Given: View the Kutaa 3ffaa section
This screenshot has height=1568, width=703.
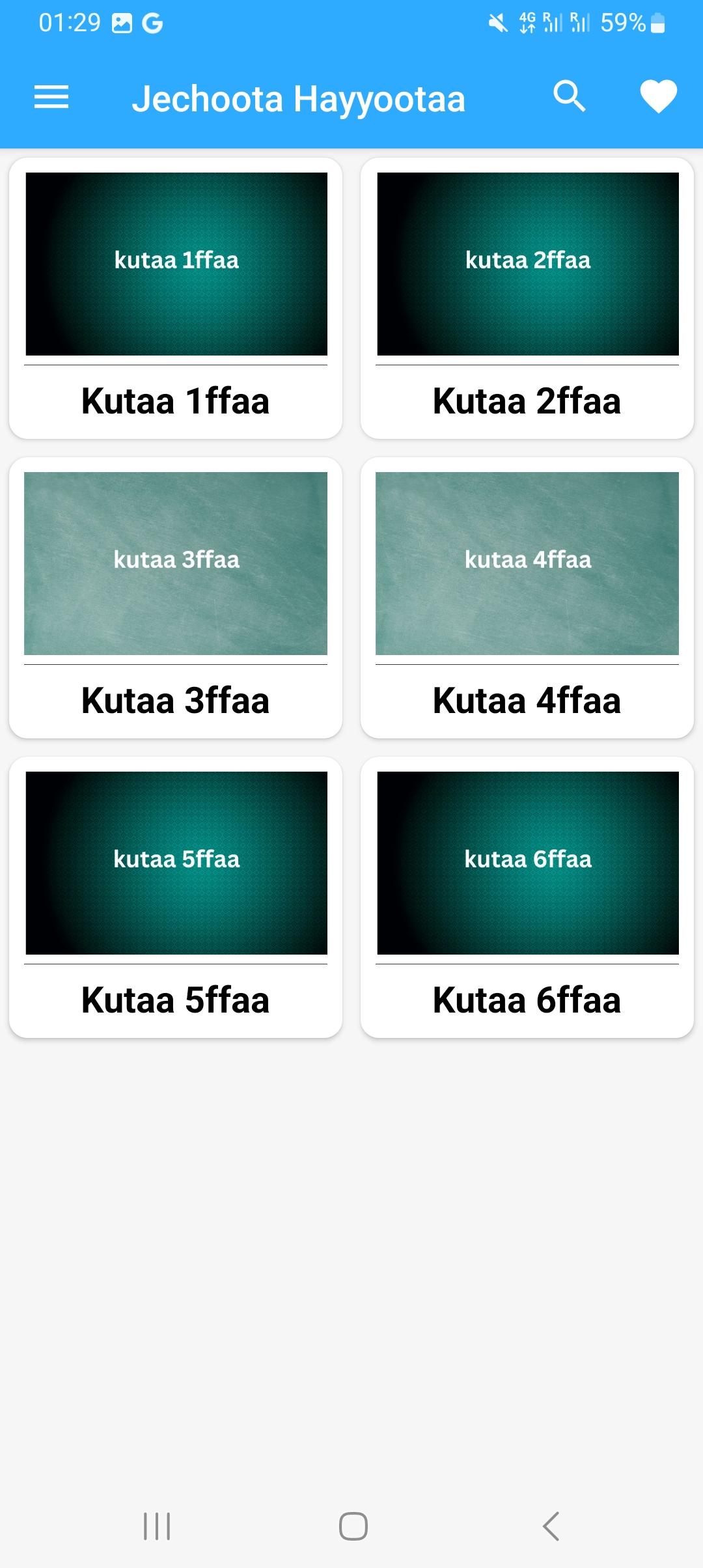Looking at the screenshot, I should coord(176,598).
